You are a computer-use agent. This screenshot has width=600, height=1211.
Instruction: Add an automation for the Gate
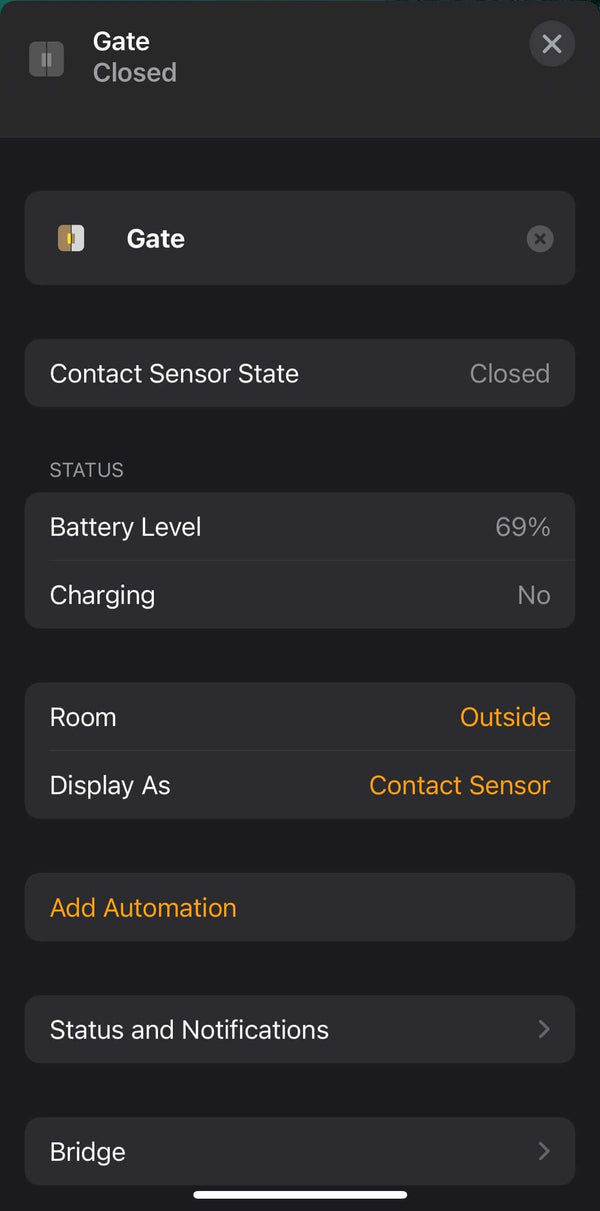(x=144, y=907)
